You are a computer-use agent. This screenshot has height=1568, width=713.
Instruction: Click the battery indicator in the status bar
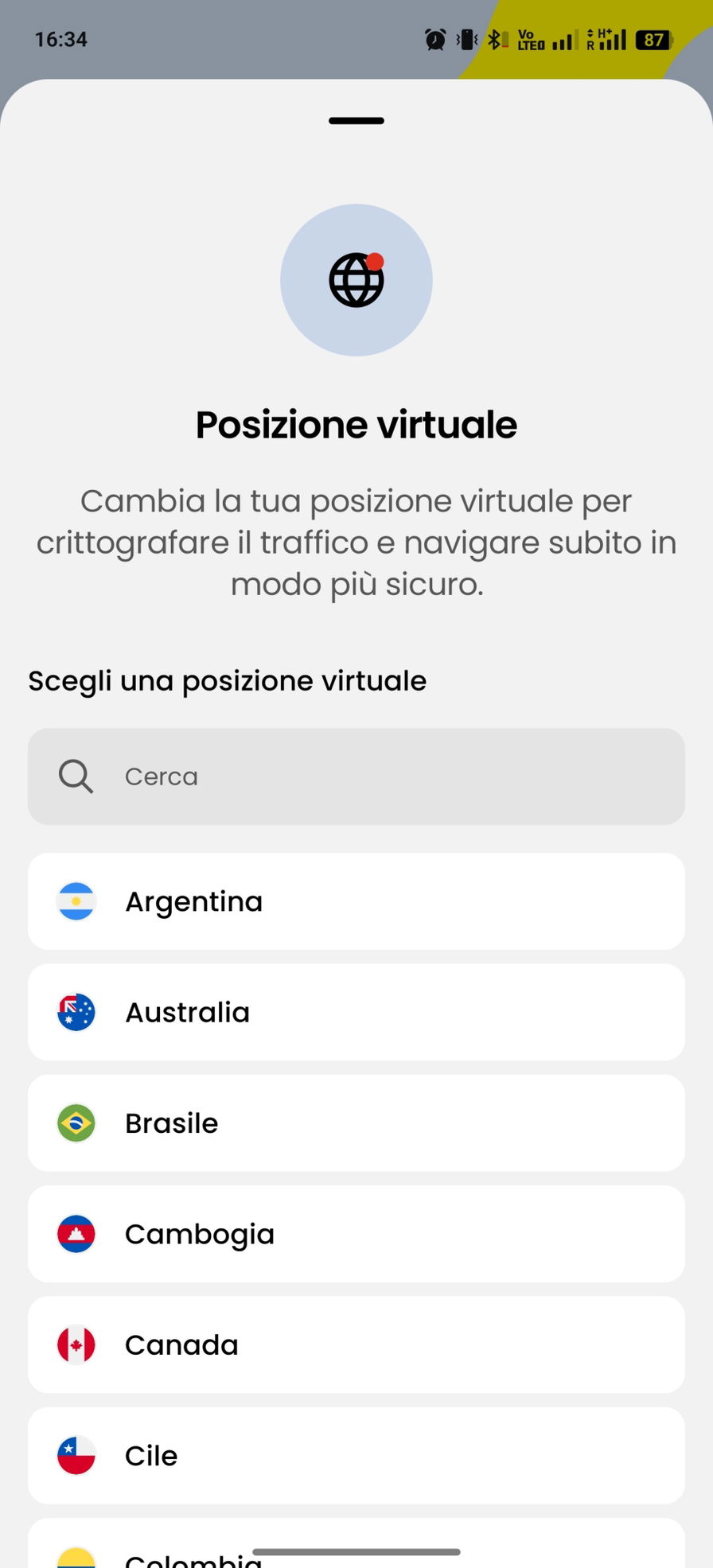651,39
